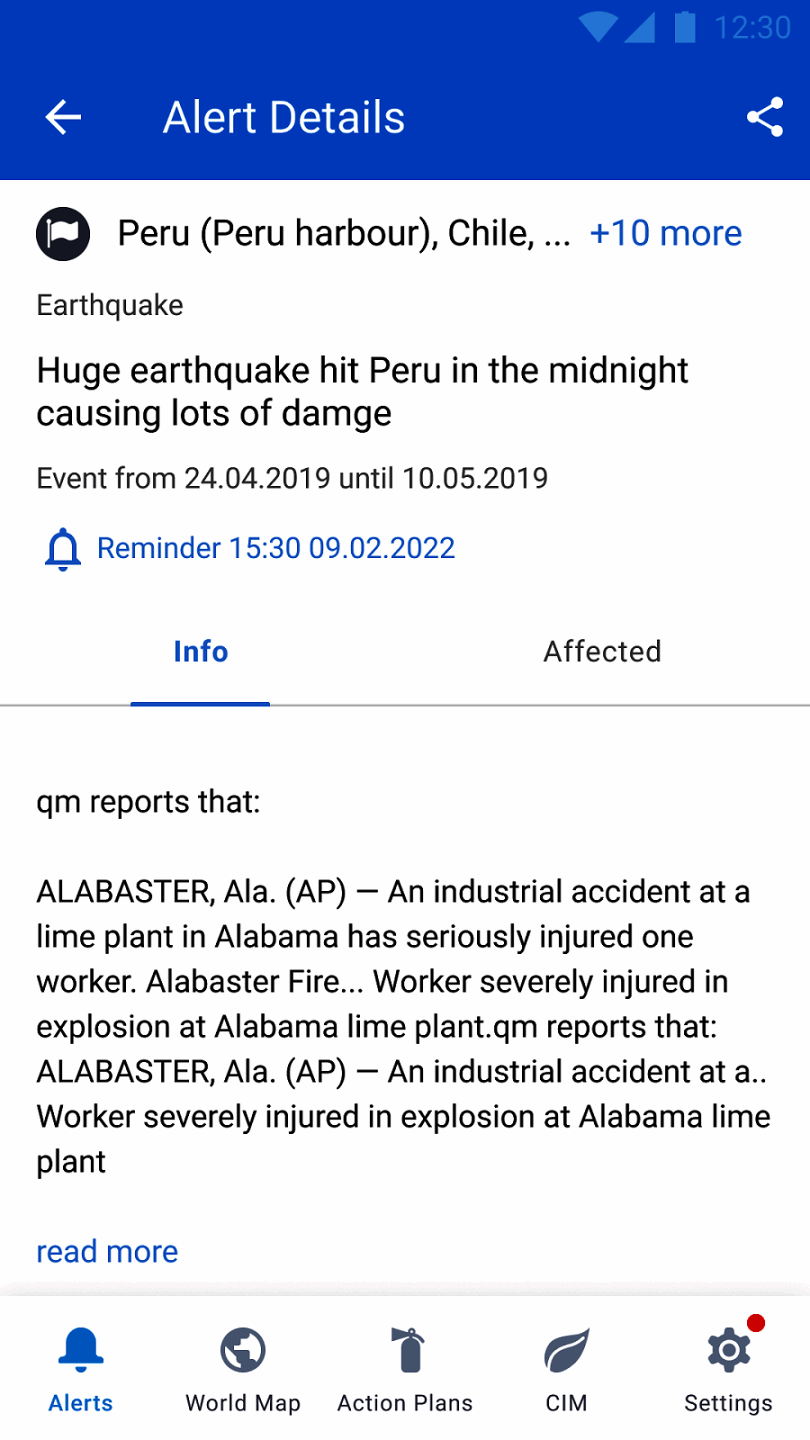Image resolution: width=810 pixels, height=1440 pixels.
Task: Go to the World Map
Action: tap(243, 1369)
